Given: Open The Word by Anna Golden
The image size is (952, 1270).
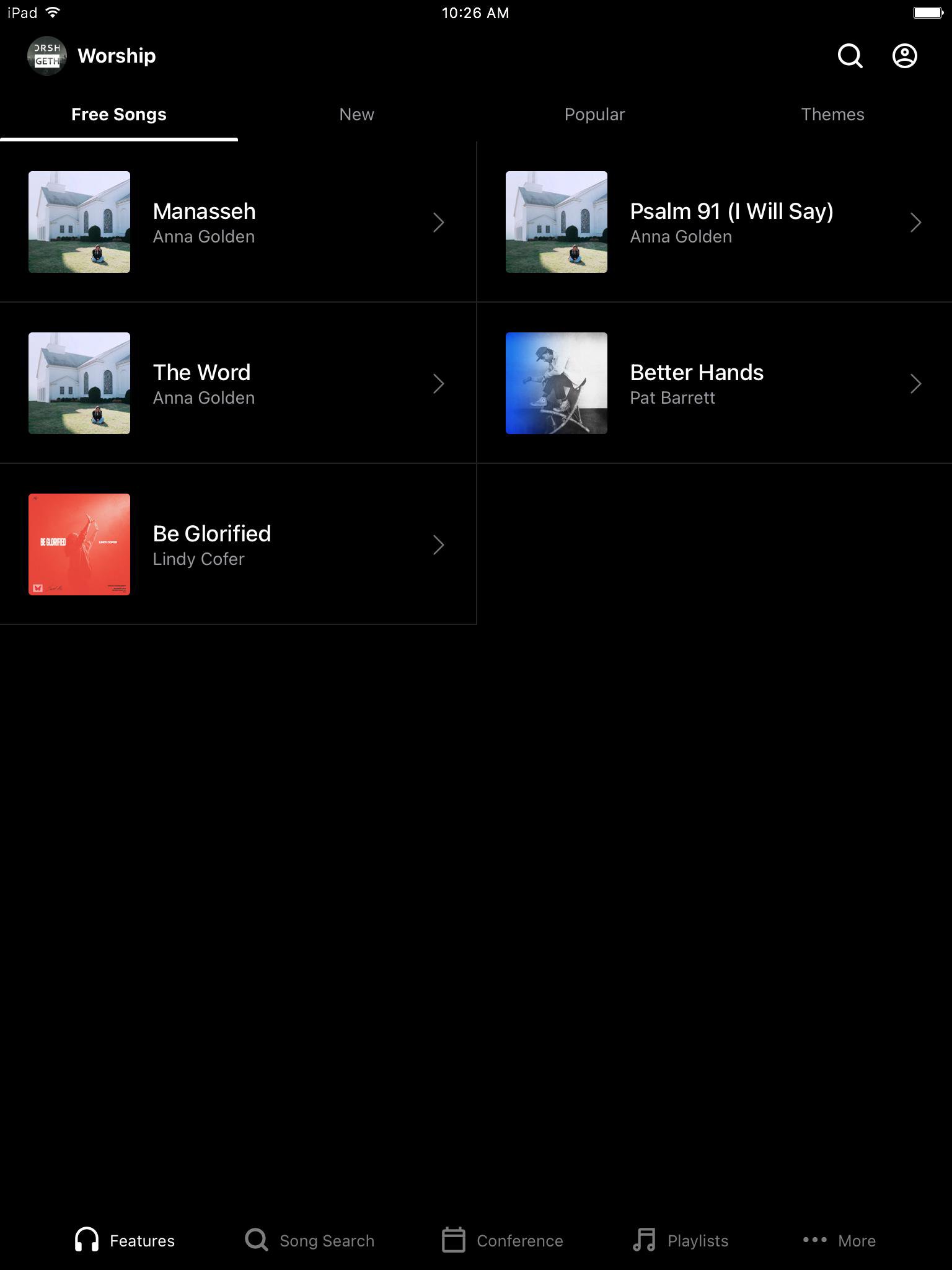Looking at the screenshot, I should tap(238, 383).
